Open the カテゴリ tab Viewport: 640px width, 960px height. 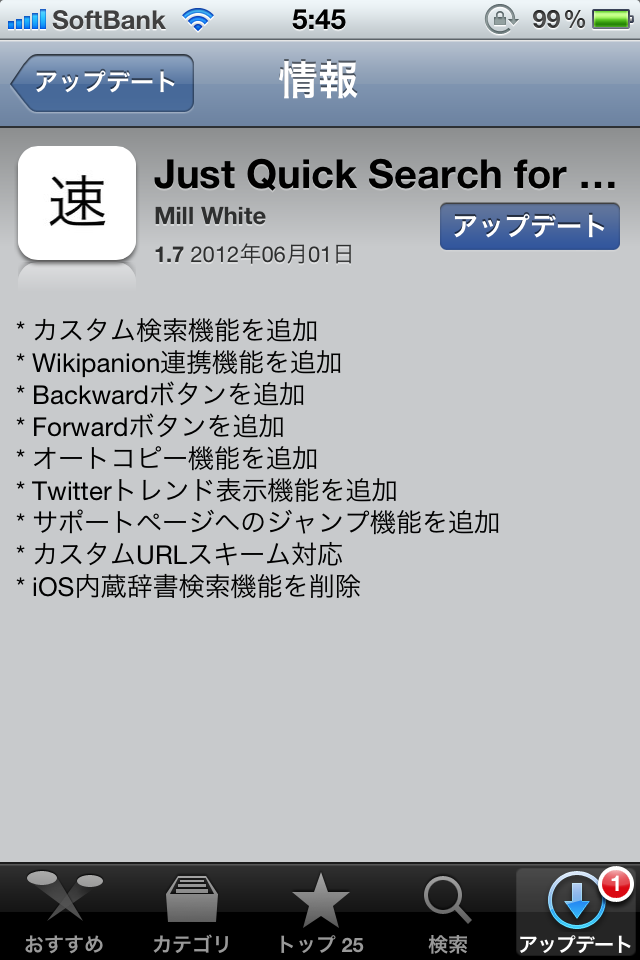point(192,913)
